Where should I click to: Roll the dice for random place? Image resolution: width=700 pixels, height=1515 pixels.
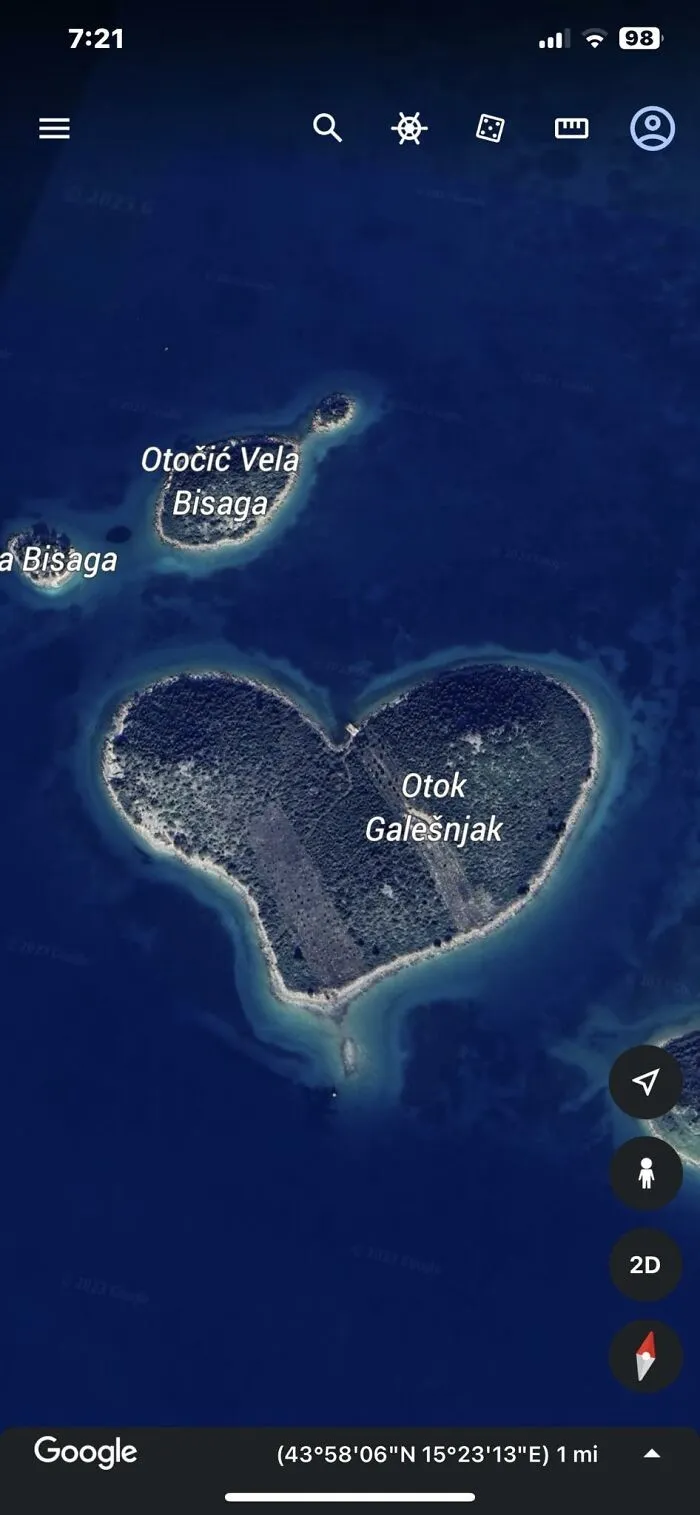pos(490,128)
